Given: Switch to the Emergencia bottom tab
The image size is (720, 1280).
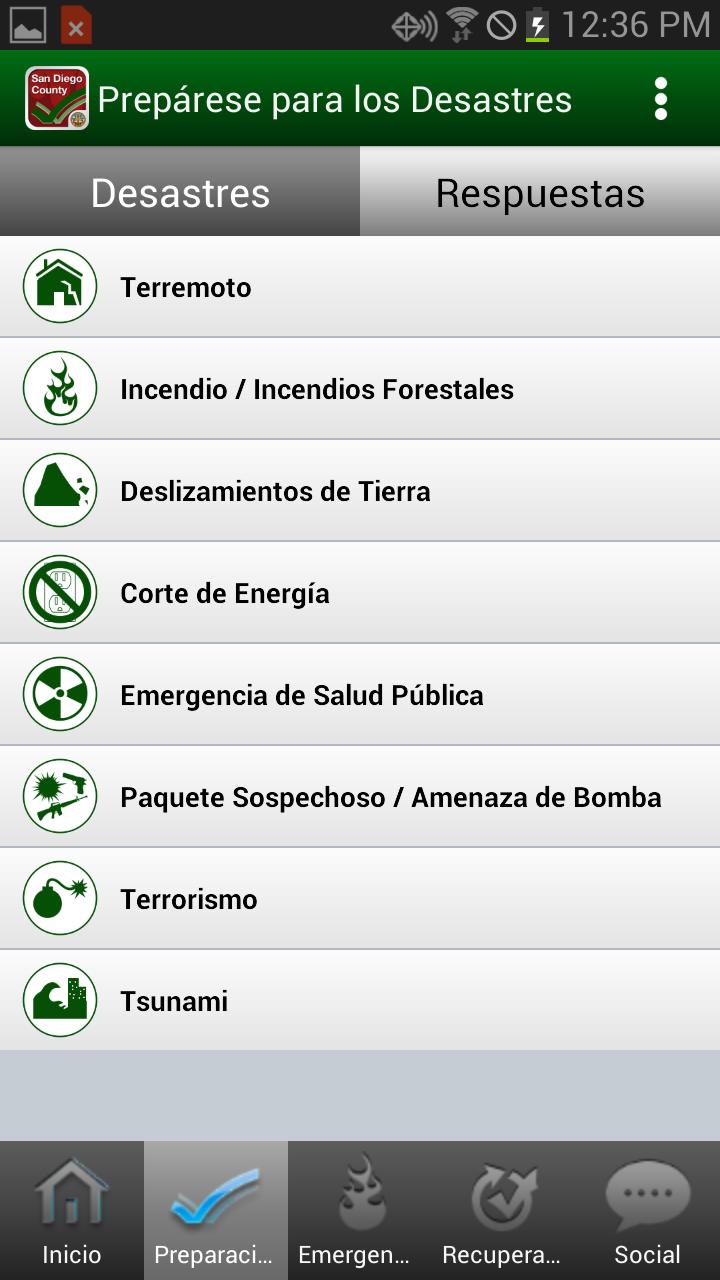Looking at the screenshot, I should [360, 1211].
